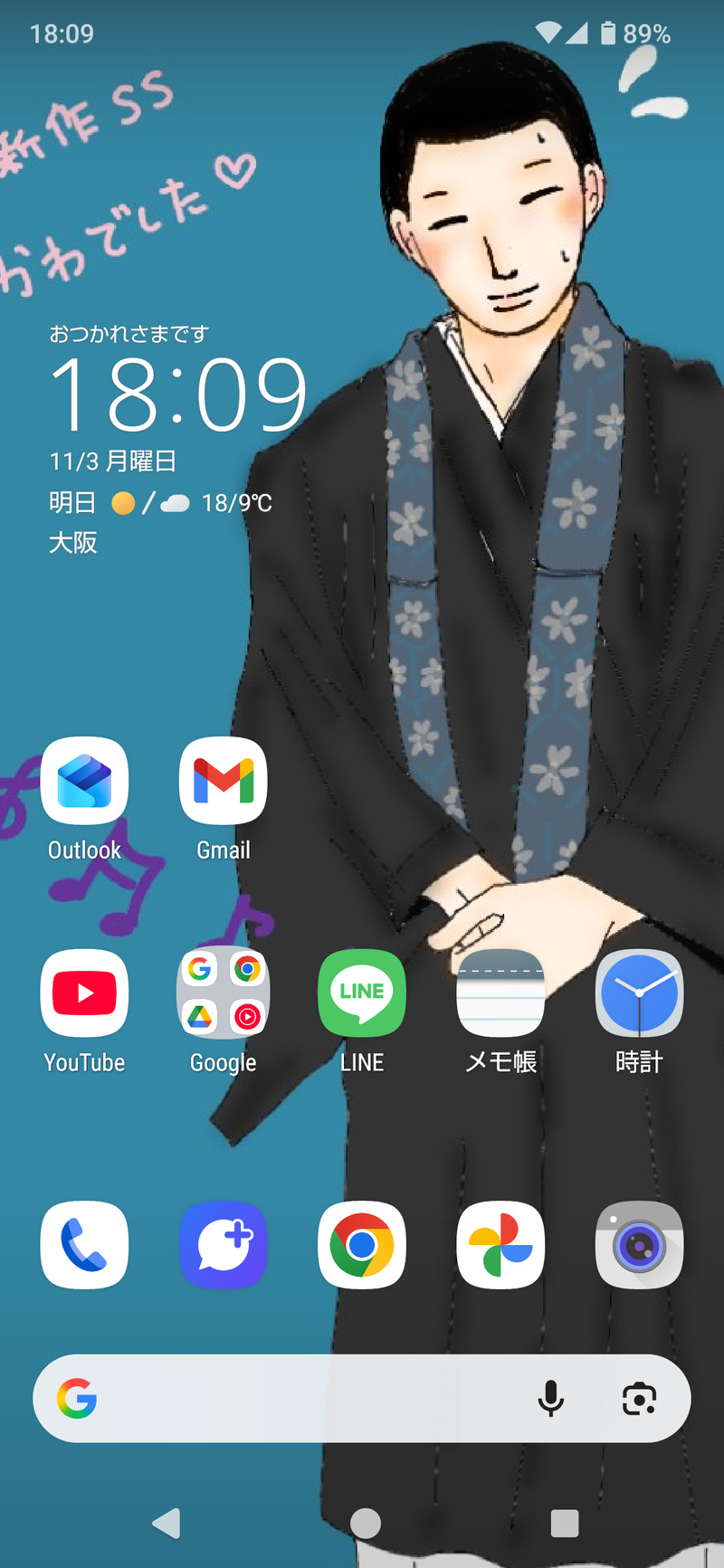This screenshot has width=724, height=1568.
Task: Open the Google apps folder
Action: point(223,993)
